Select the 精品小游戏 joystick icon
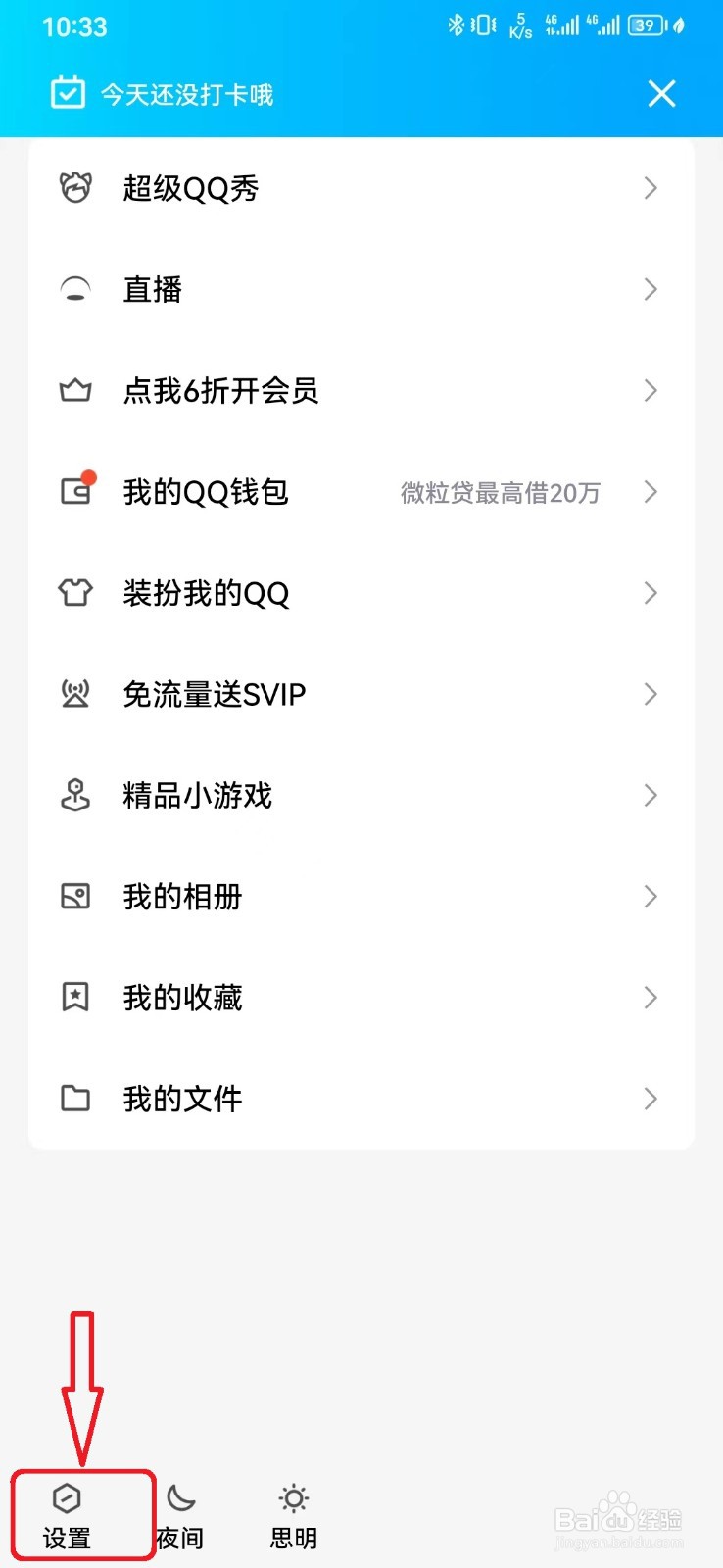Viewport: 723px width, 1568px height. pos(76,795)
